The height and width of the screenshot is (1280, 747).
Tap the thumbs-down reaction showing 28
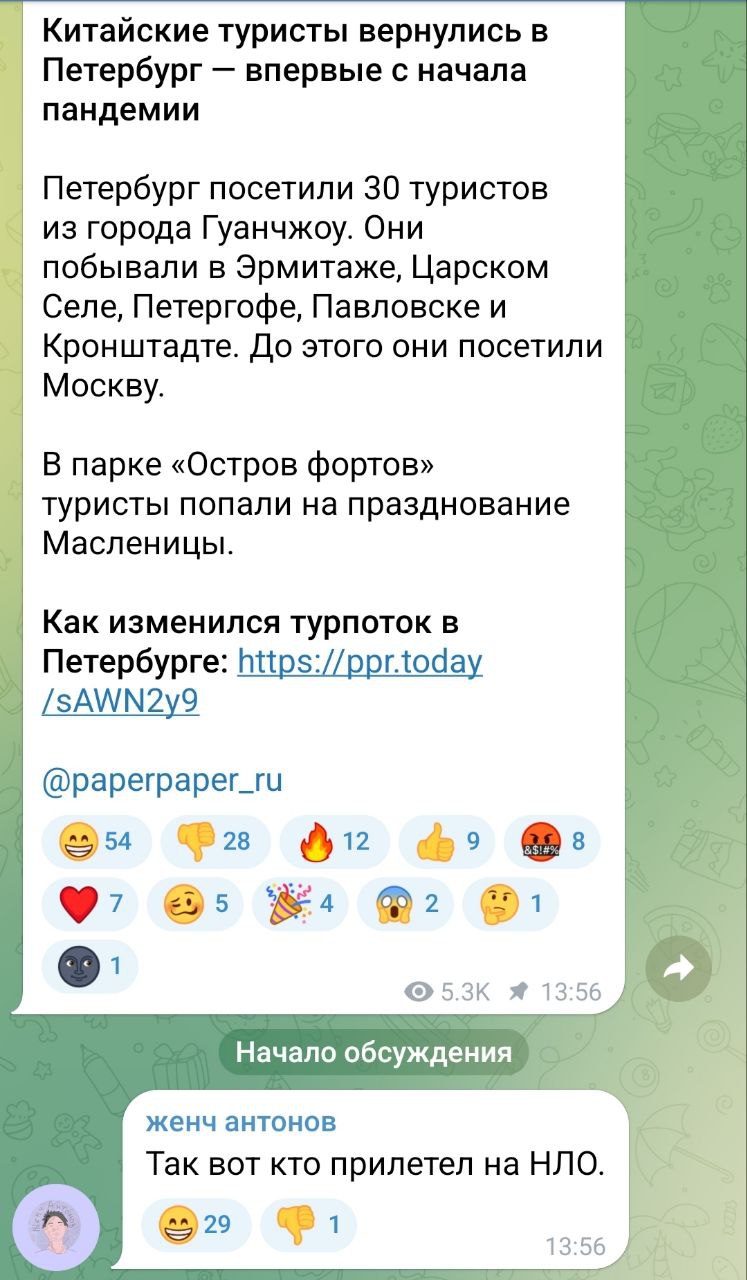click(214, 841)
